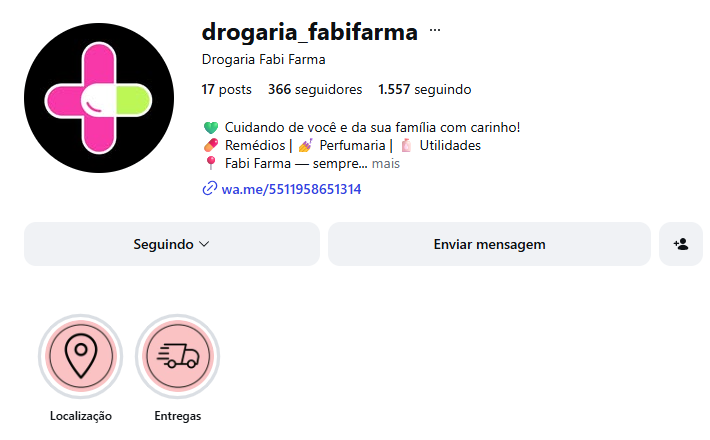Image resolution: width=710 pixels, height=440 pixels.
Task: View the Entregas story highlight
Action: [177, 356]
